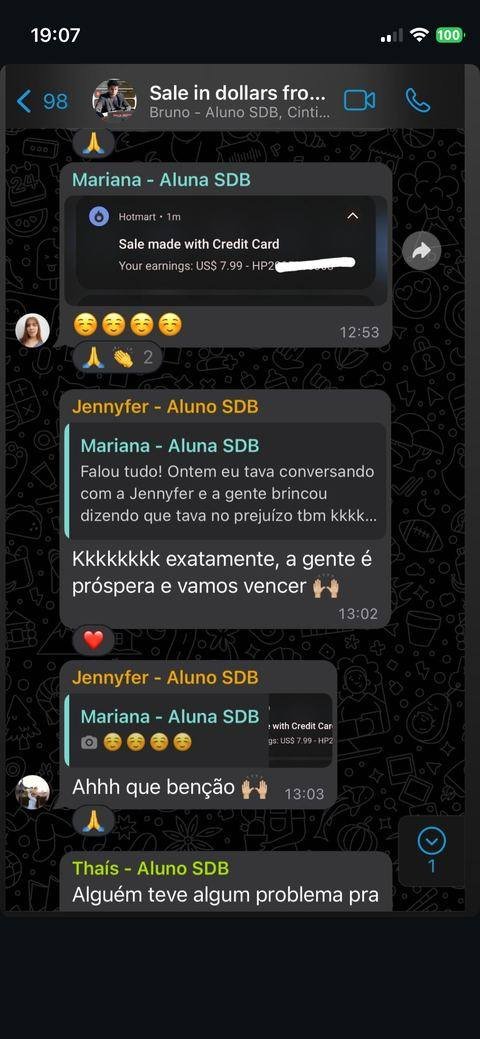Start a voice call with the group

pyautogui.click(x=418, y=101)
